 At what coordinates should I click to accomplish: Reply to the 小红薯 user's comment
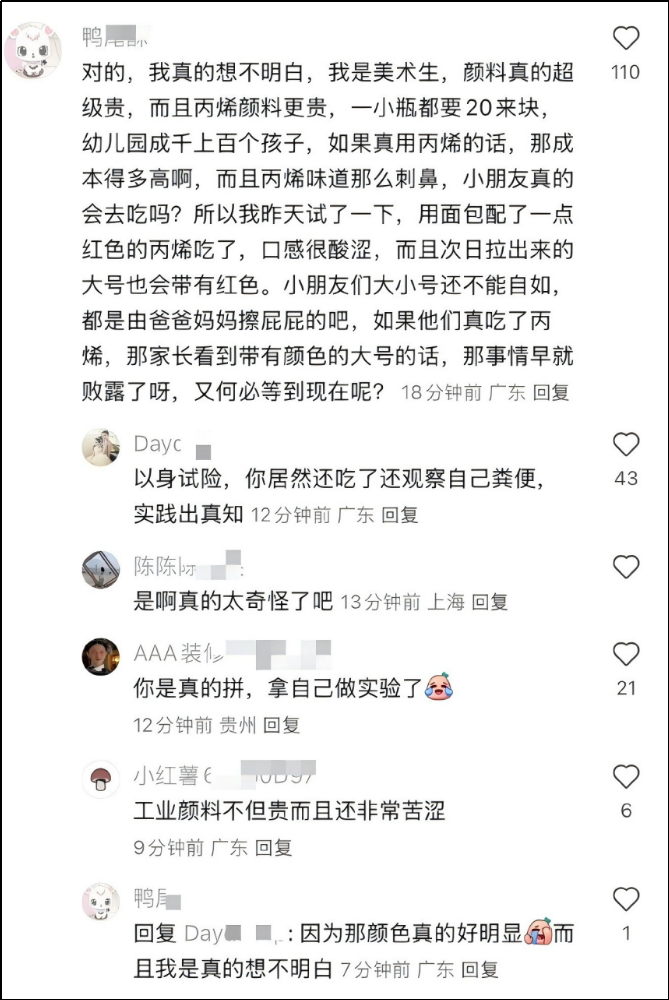274,848
